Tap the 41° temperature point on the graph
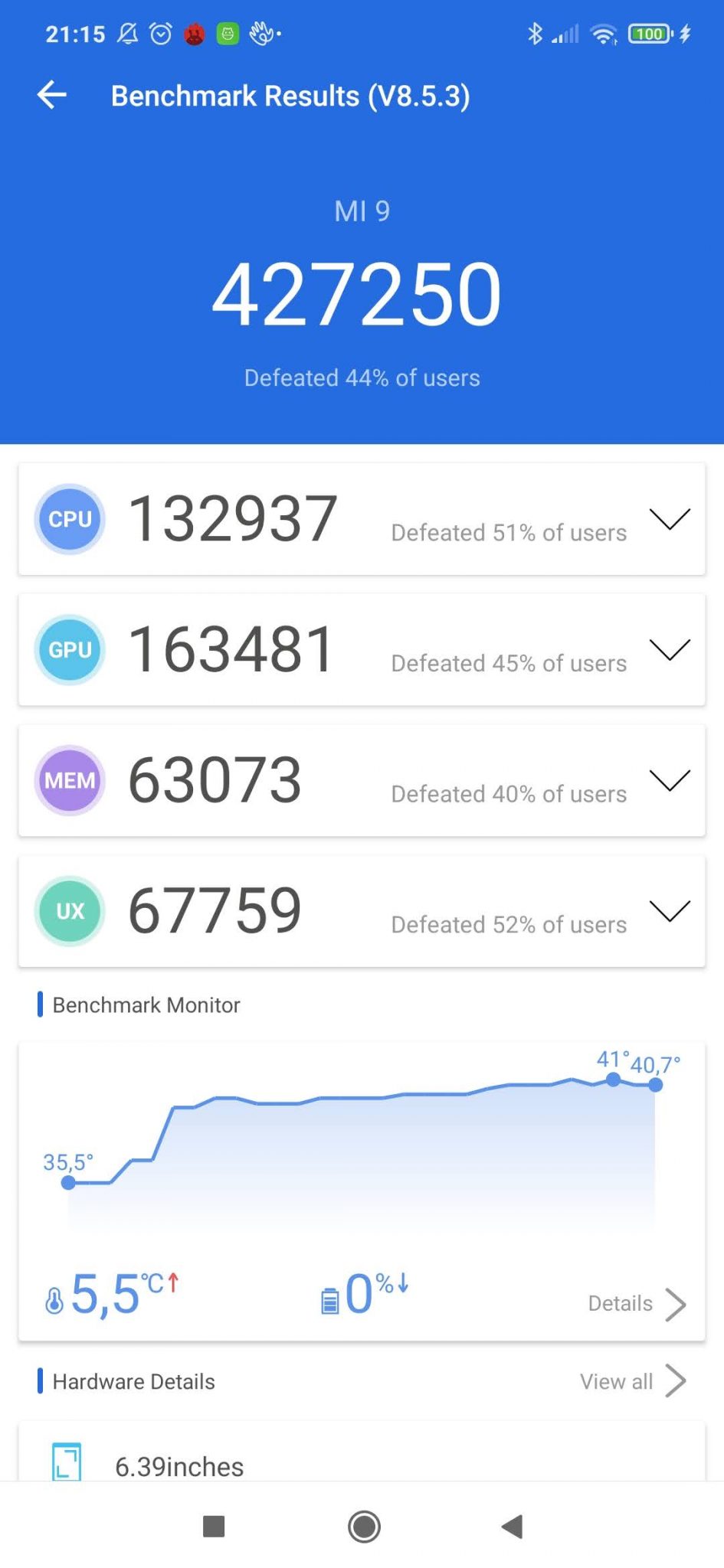Viewport: 724px width, 1568px height. pyautogui.click(x=613, y=1079)
